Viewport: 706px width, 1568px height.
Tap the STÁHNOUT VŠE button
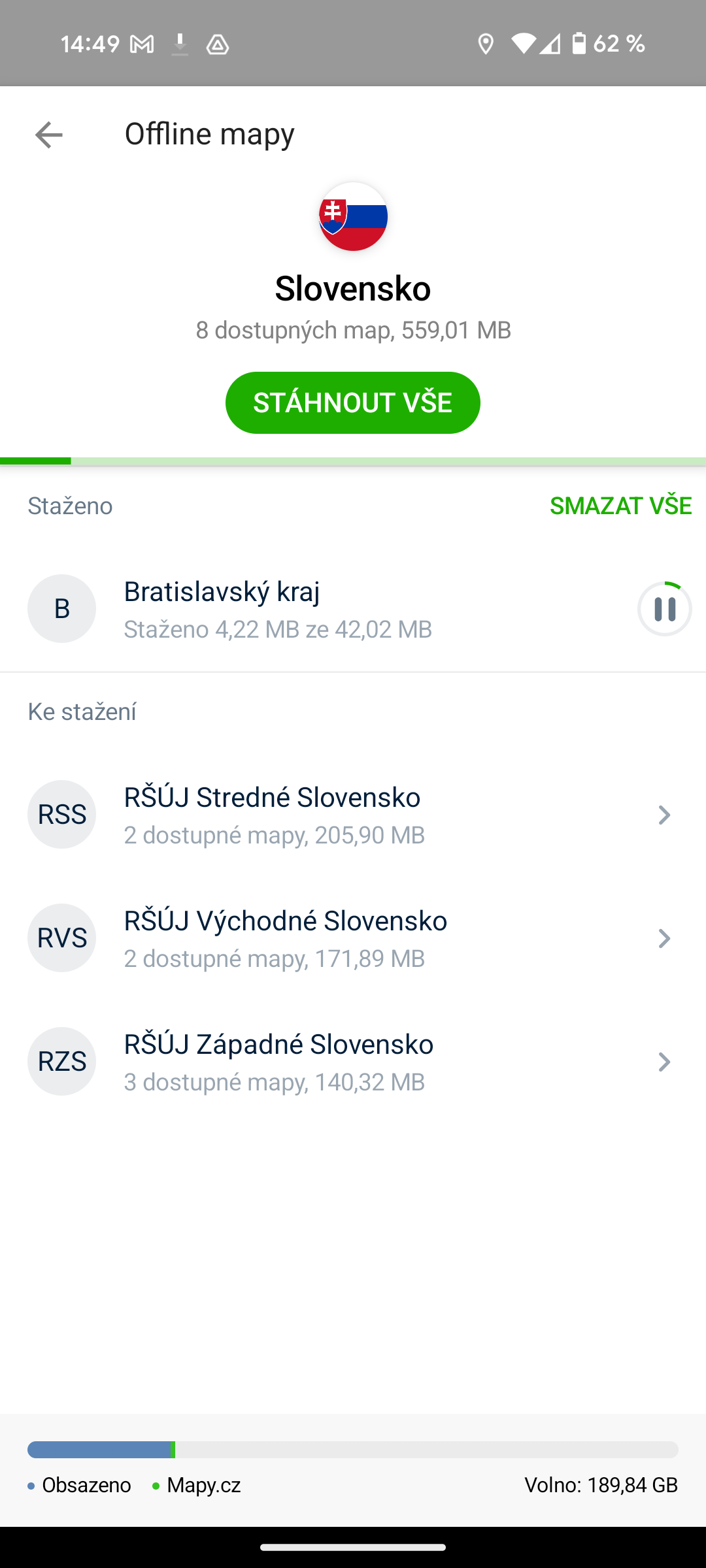point(353,402)
